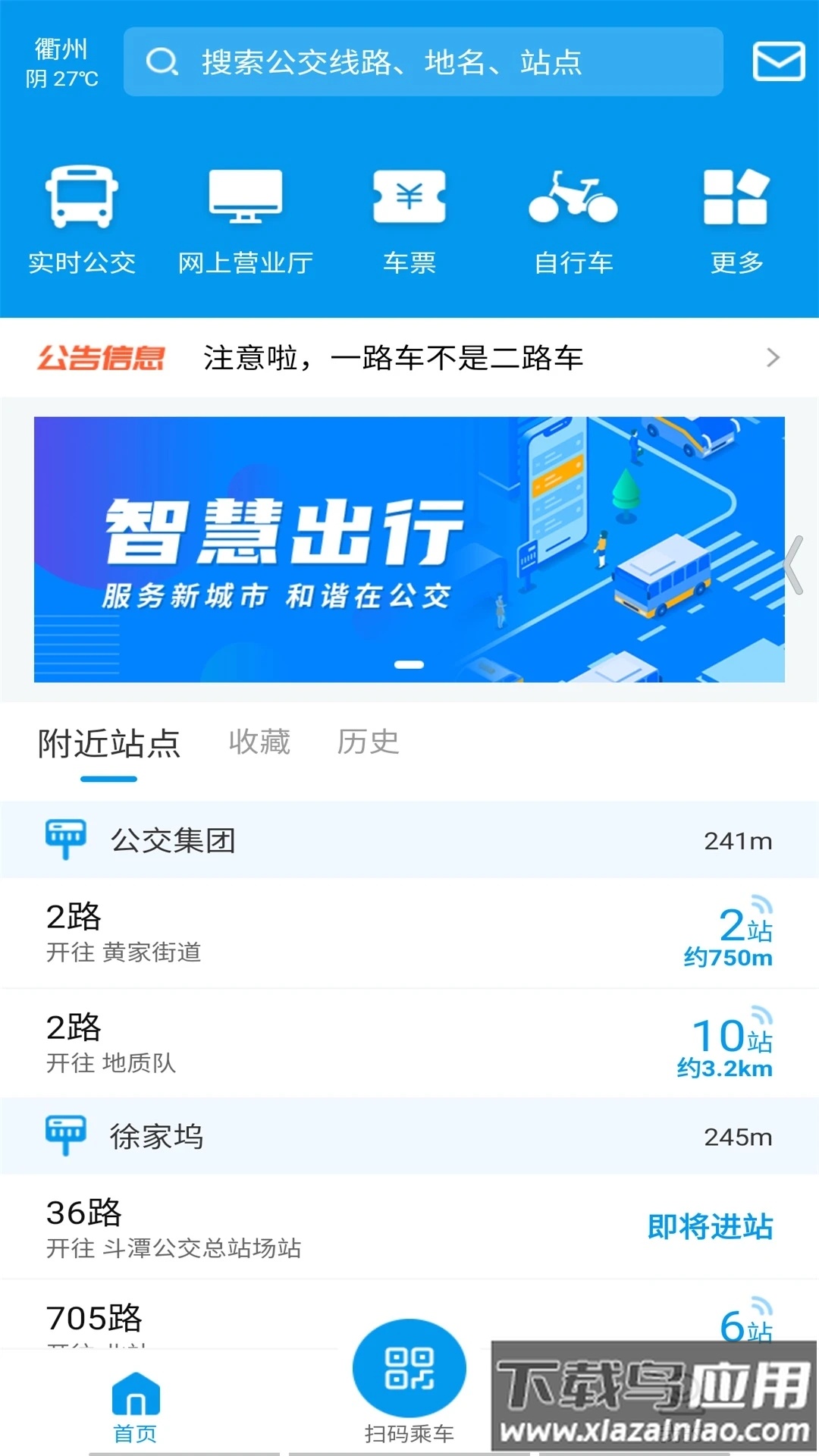
Task: Switch to the 收藏 favorites tab
Action: (259, 743)
